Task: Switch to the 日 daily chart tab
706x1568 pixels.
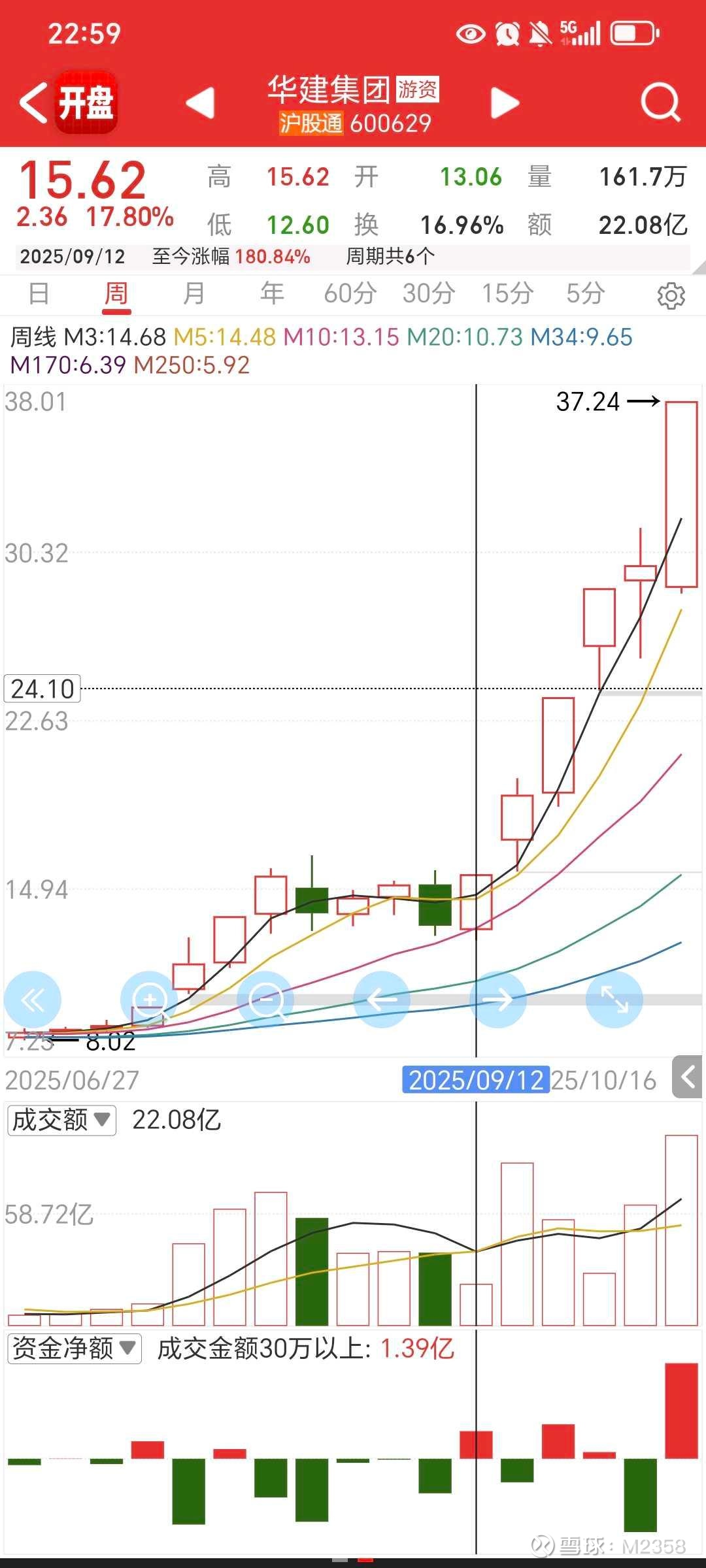Action: point(39,294)
